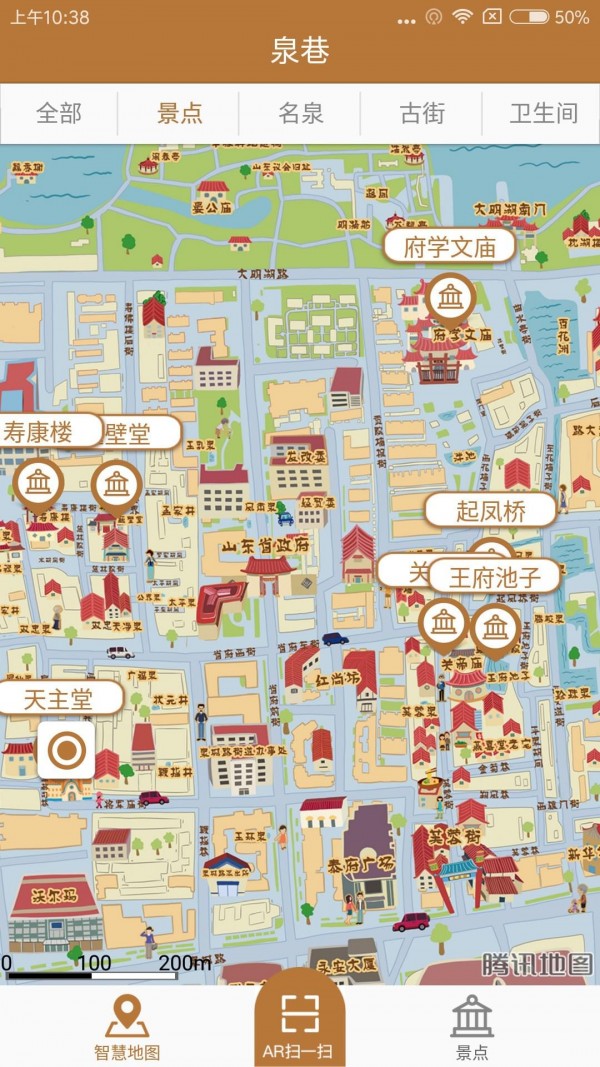Tap the 起凤桥 label
Image resolution: width=600 pixels, height=1067 pixels.
pyautogui.click(x=490, y=510)
